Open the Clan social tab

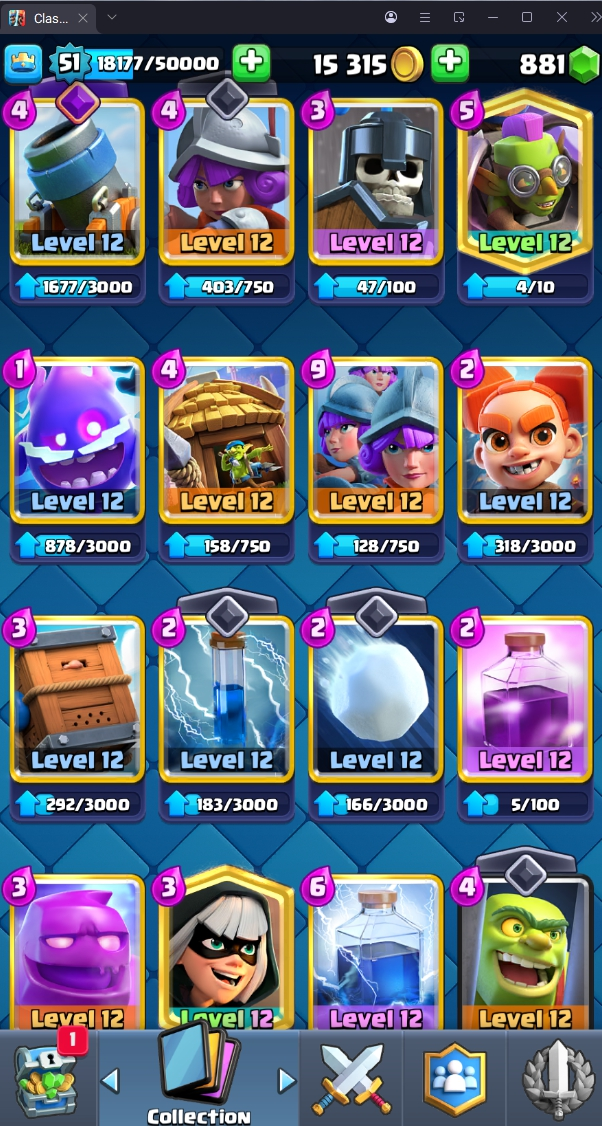click(454, 1078)
